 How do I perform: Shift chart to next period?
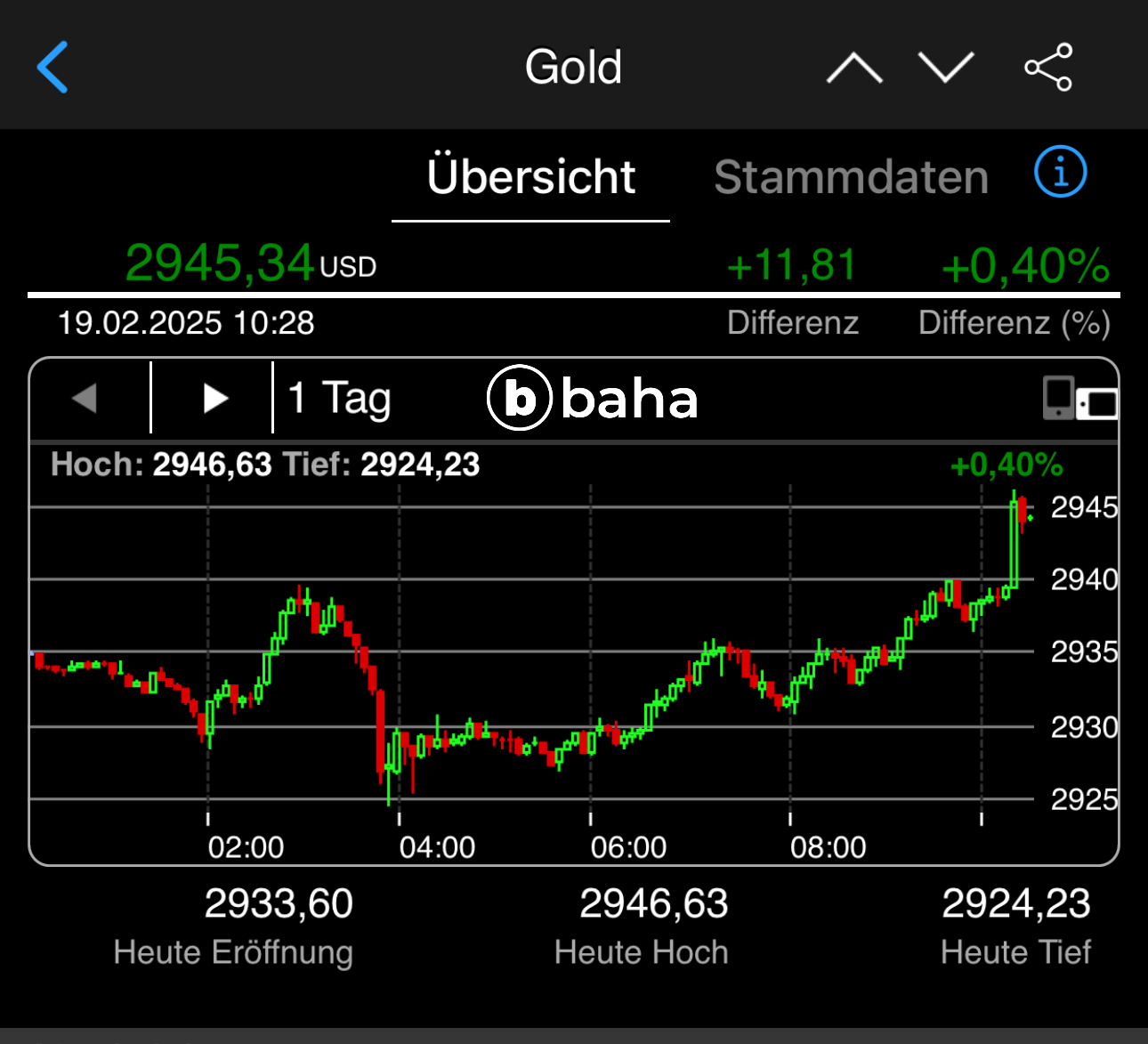(x=214, y=398)
